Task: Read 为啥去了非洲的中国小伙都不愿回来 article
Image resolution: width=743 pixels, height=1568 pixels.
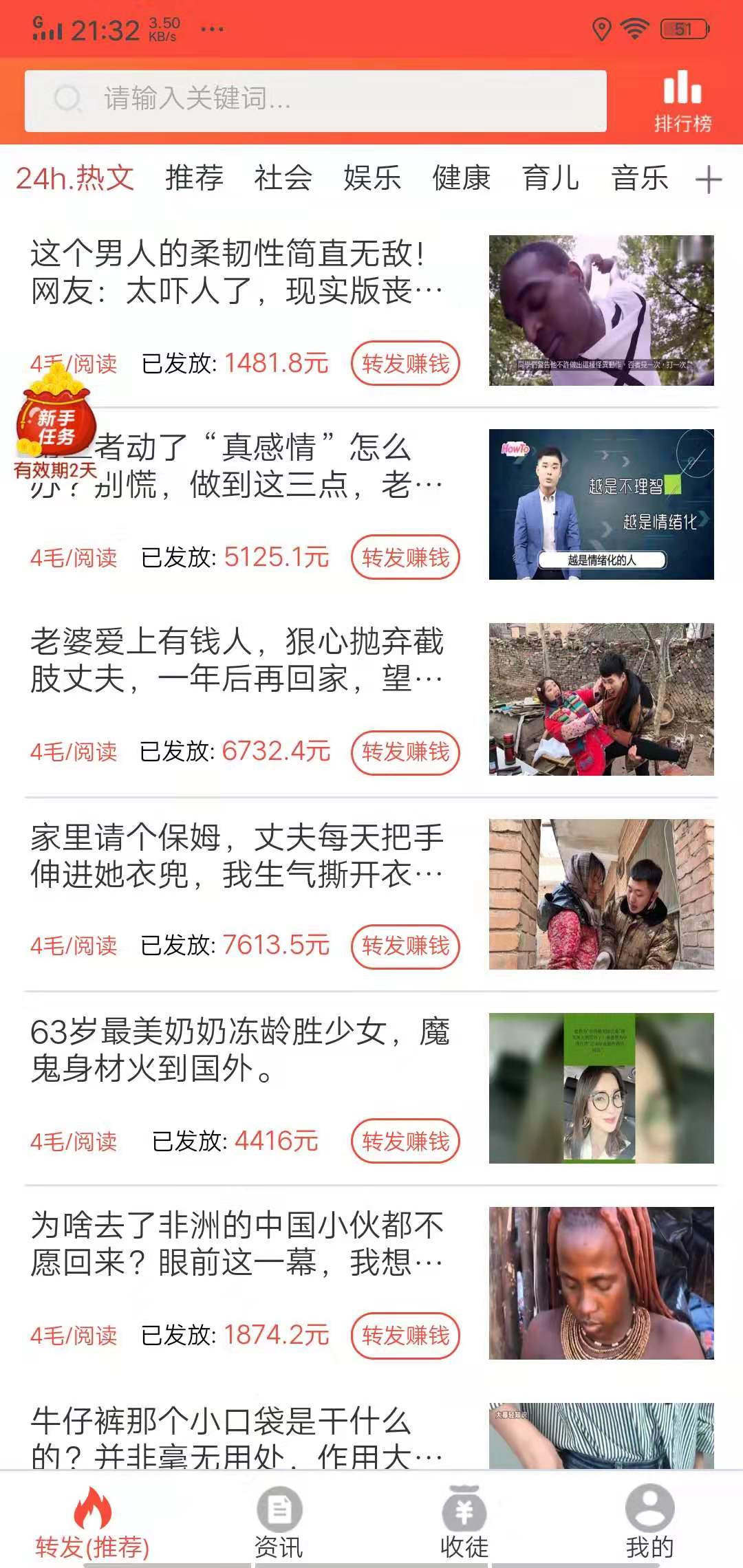Action: (x=237, y=1243)
